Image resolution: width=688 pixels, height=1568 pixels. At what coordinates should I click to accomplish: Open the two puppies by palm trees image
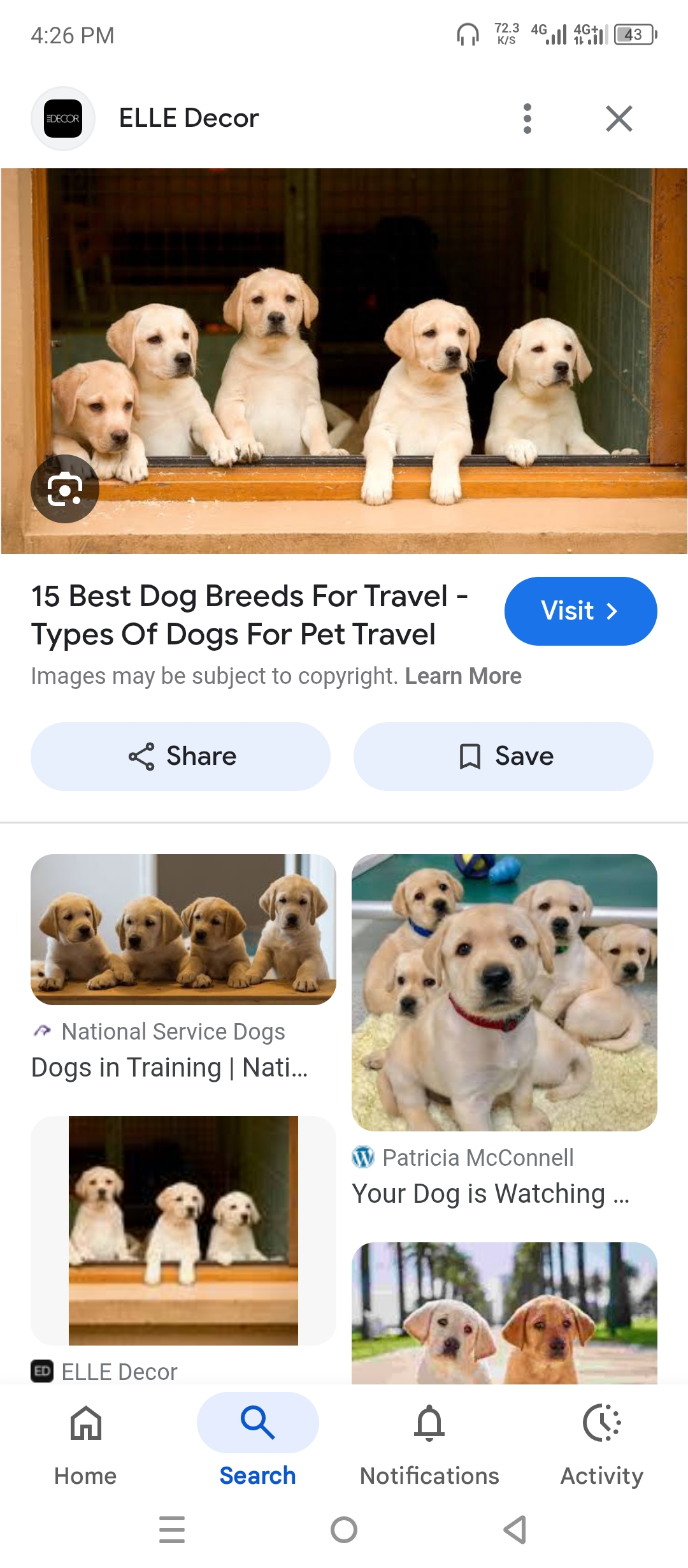tap(504, 1313)
